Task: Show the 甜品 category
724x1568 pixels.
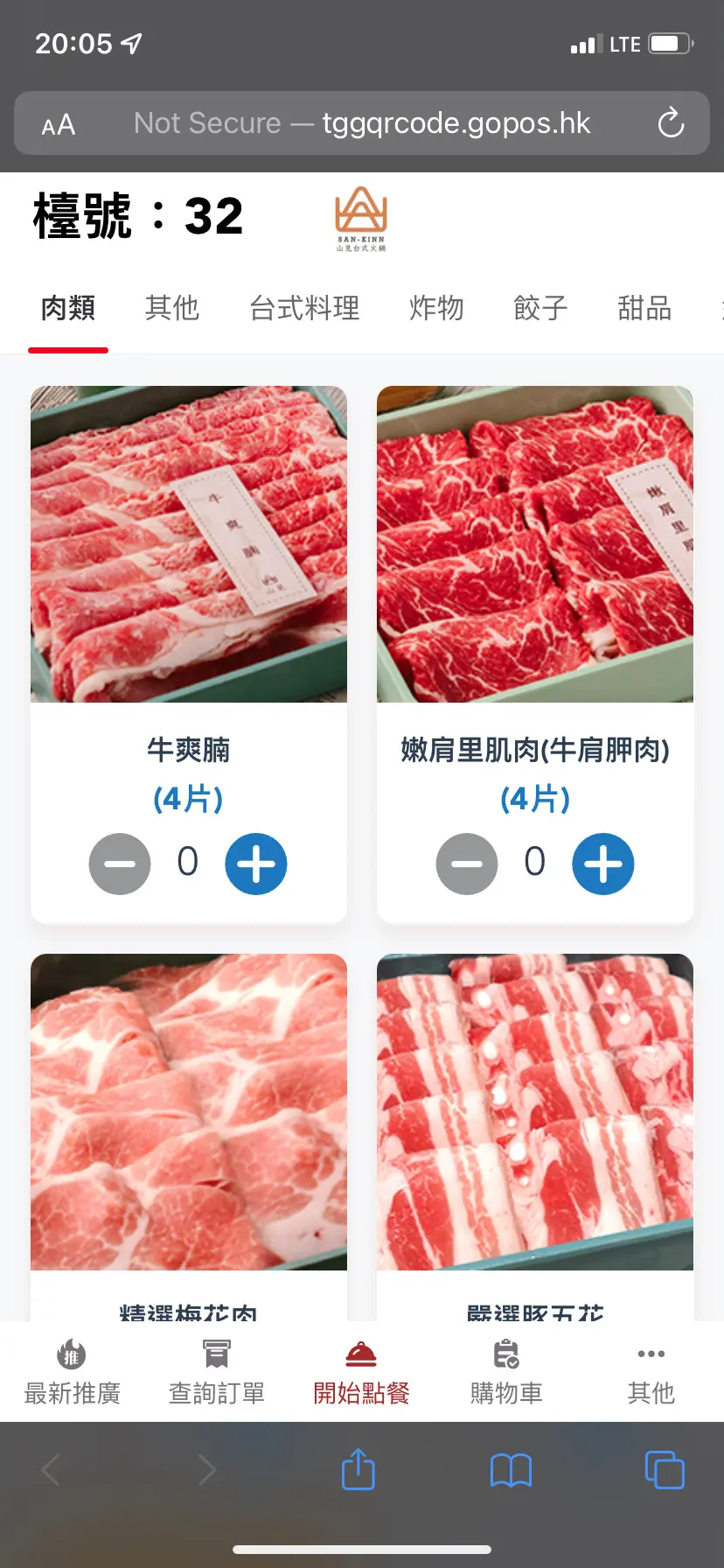Action: tap(644, 308)
